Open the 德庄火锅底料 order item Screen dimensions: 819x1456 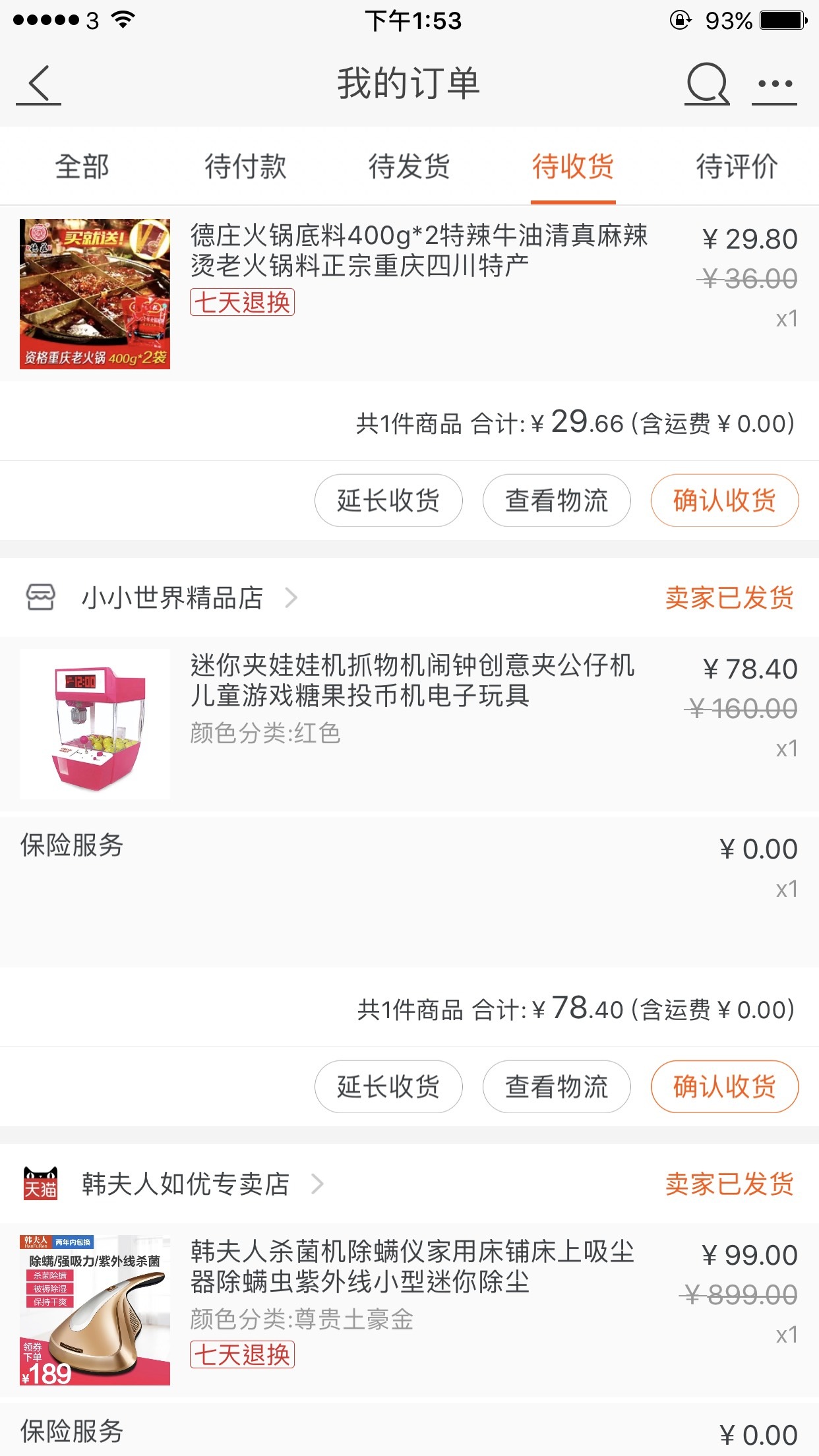[x=409, y=293]
